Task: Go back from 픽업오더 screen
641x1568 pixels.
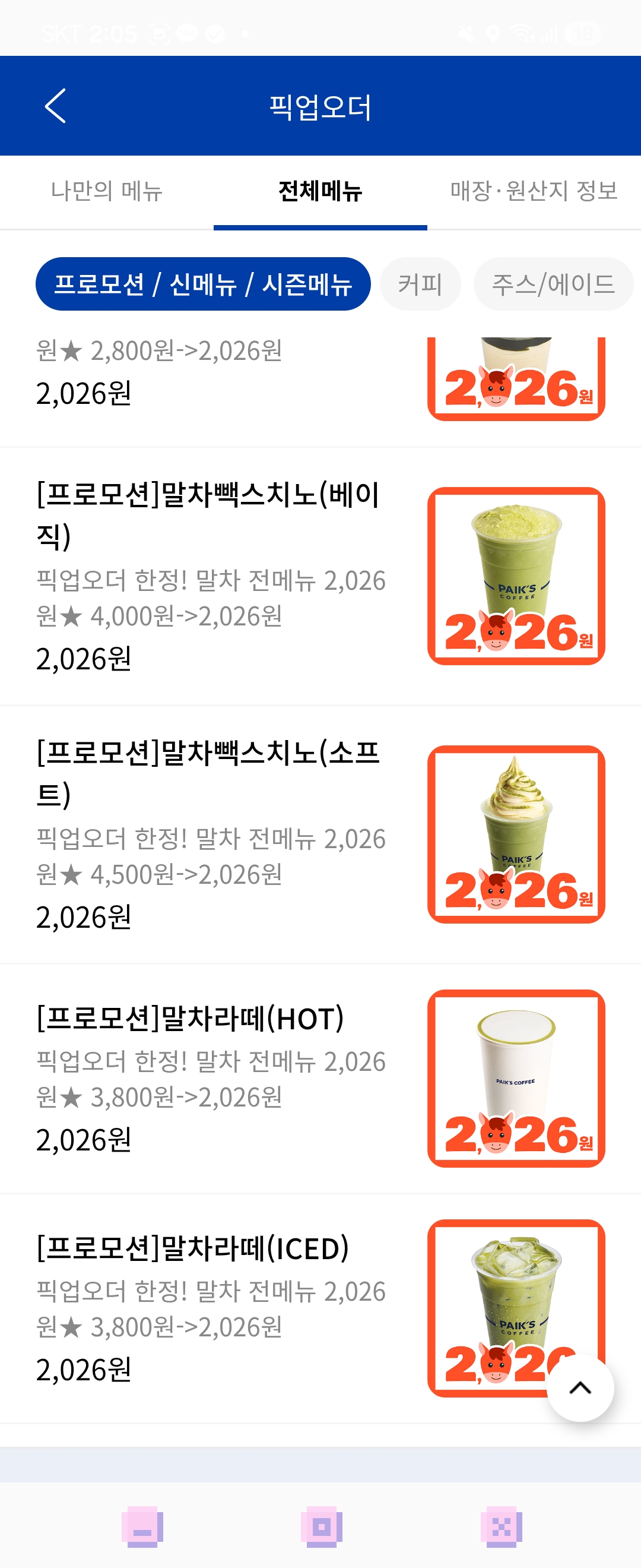Action: click(x=55, y=106)
